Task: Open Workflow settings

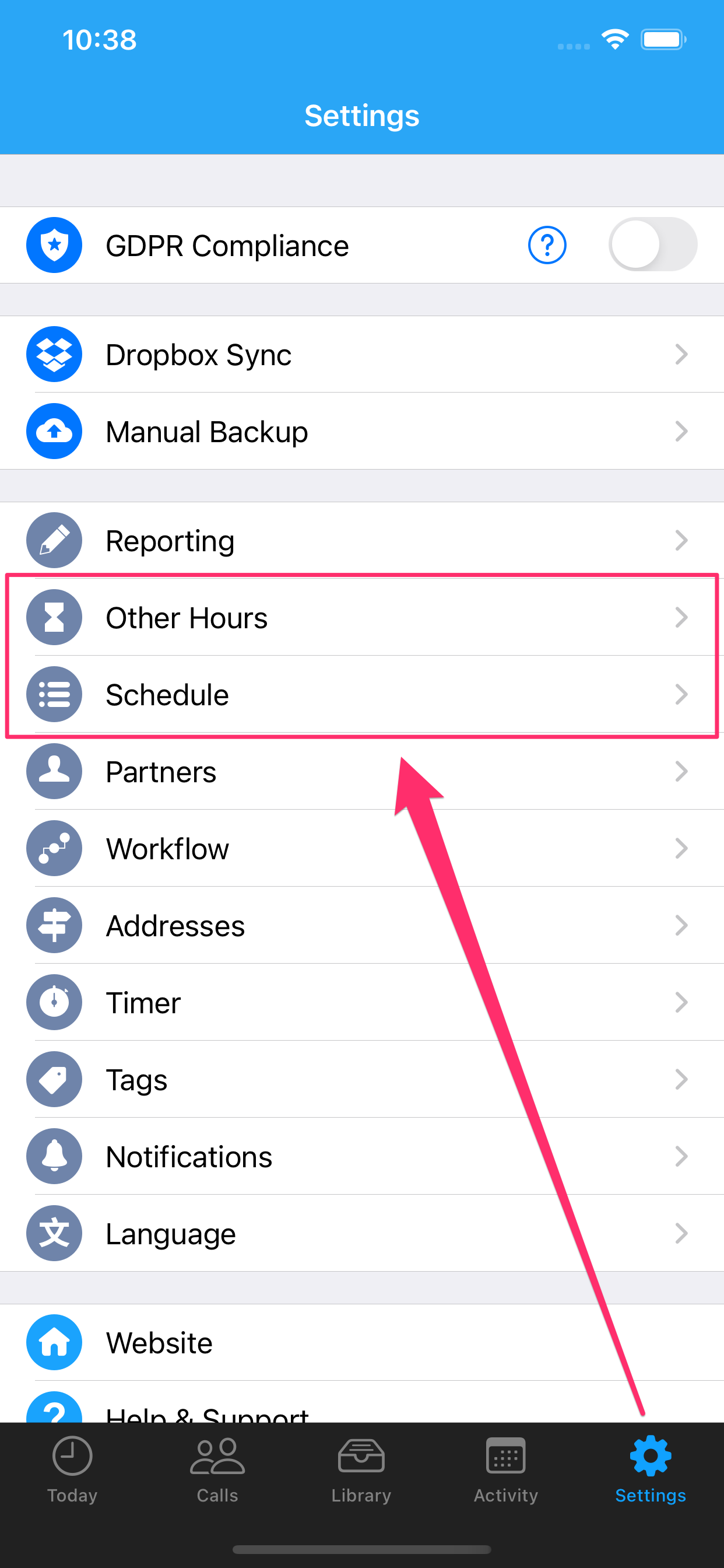Action: (x=362, y=849)
